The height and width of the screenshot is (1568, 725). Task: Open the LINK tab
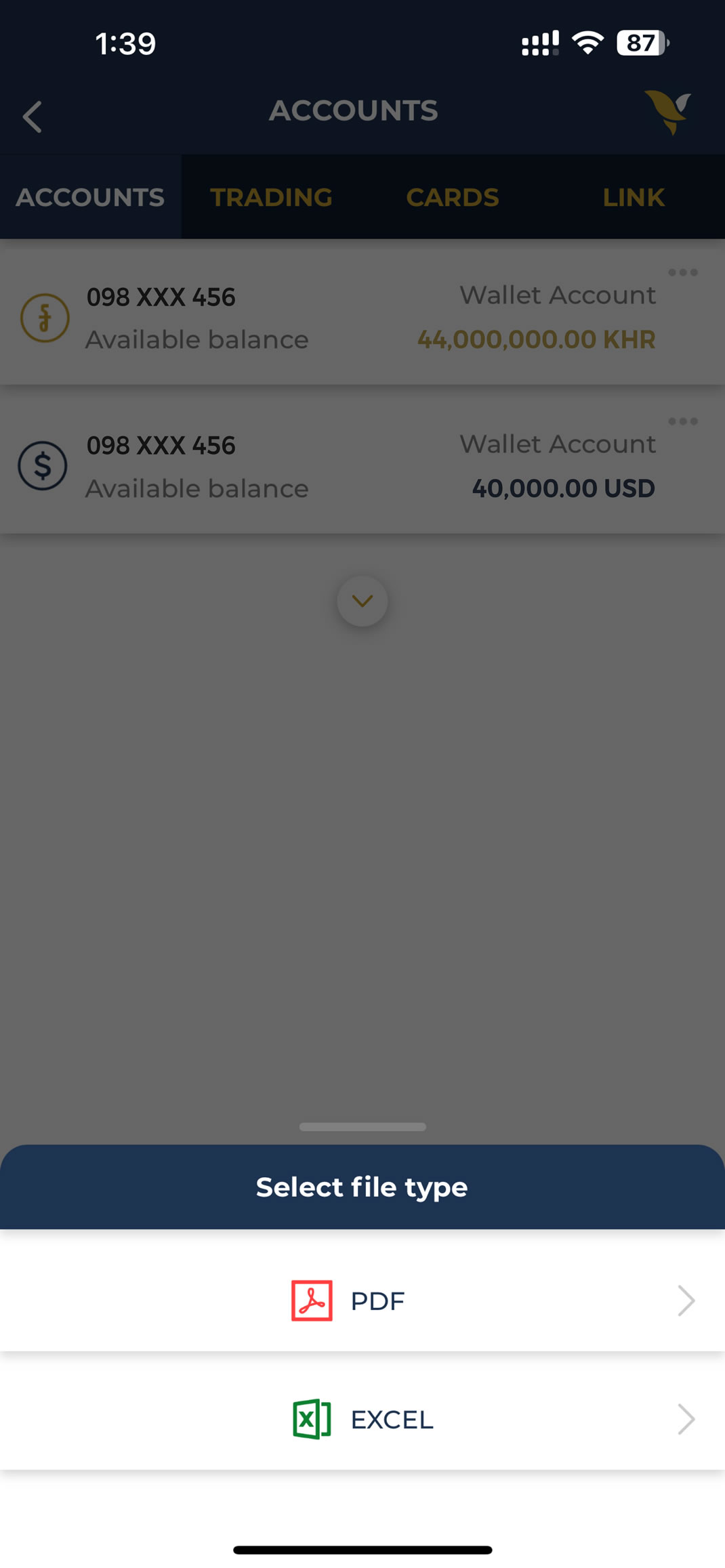tap(633, 197)
